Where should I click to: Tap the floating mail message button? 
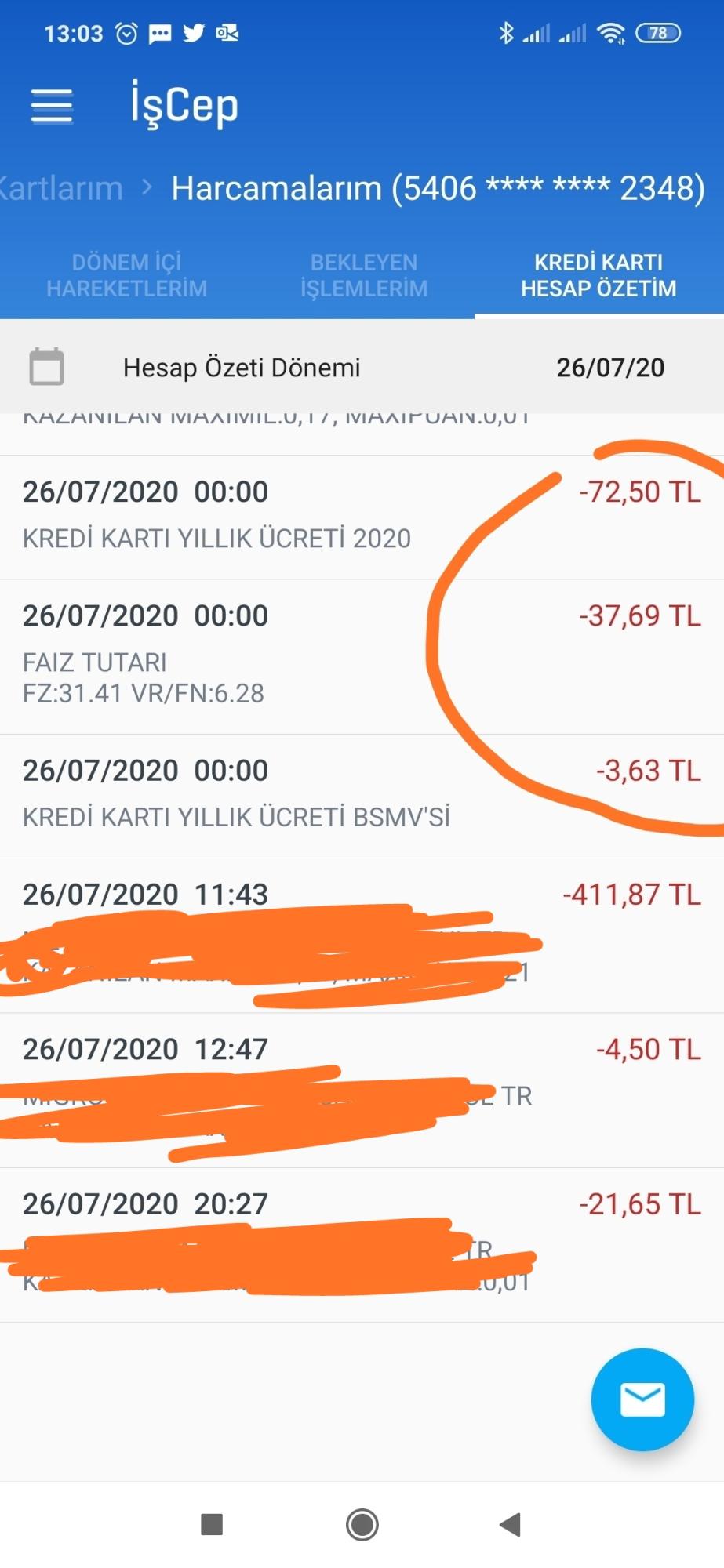coord(642,1399)
